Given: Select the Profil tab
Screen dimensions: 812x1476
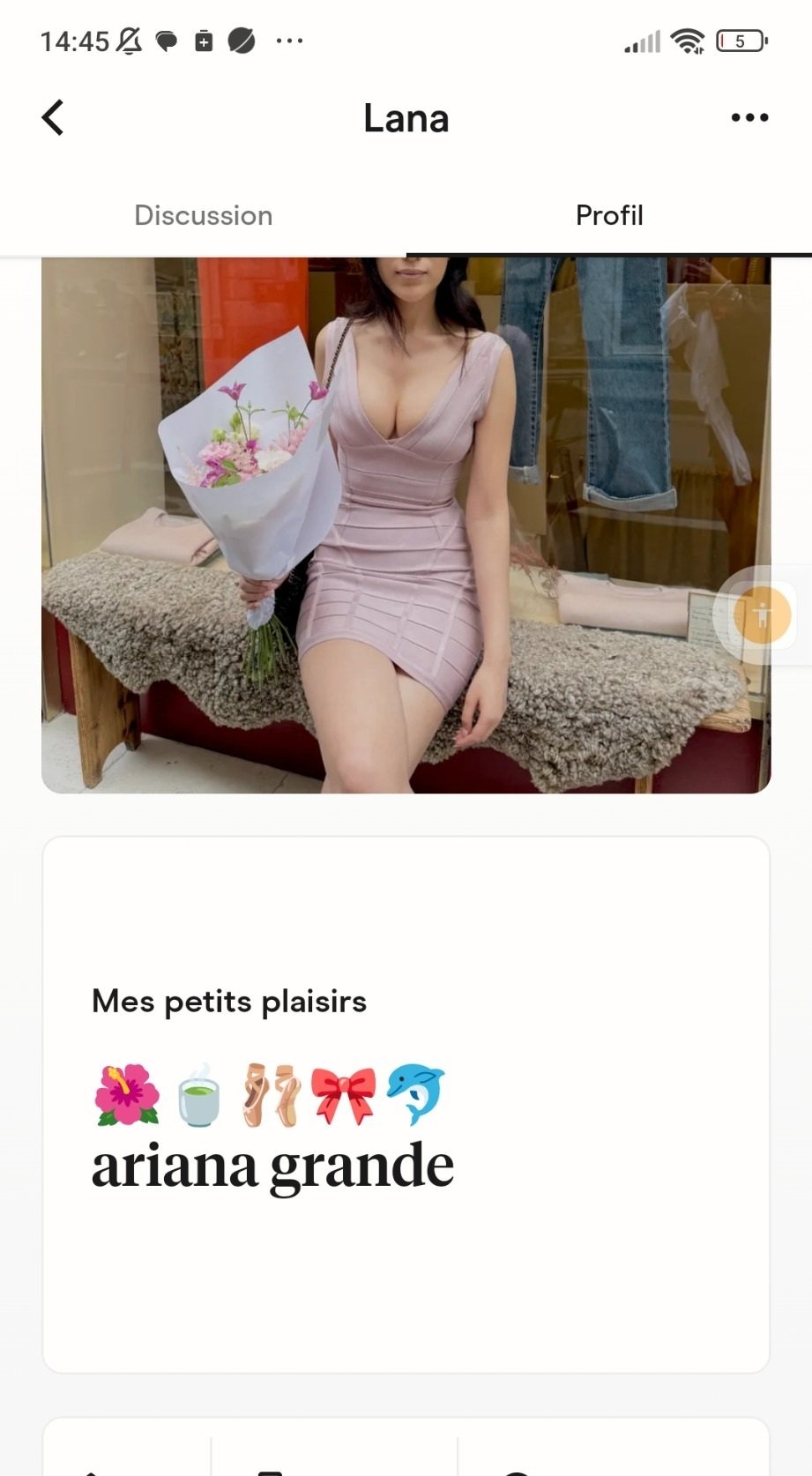Looking at the screenshot, I should pos(609,215).
